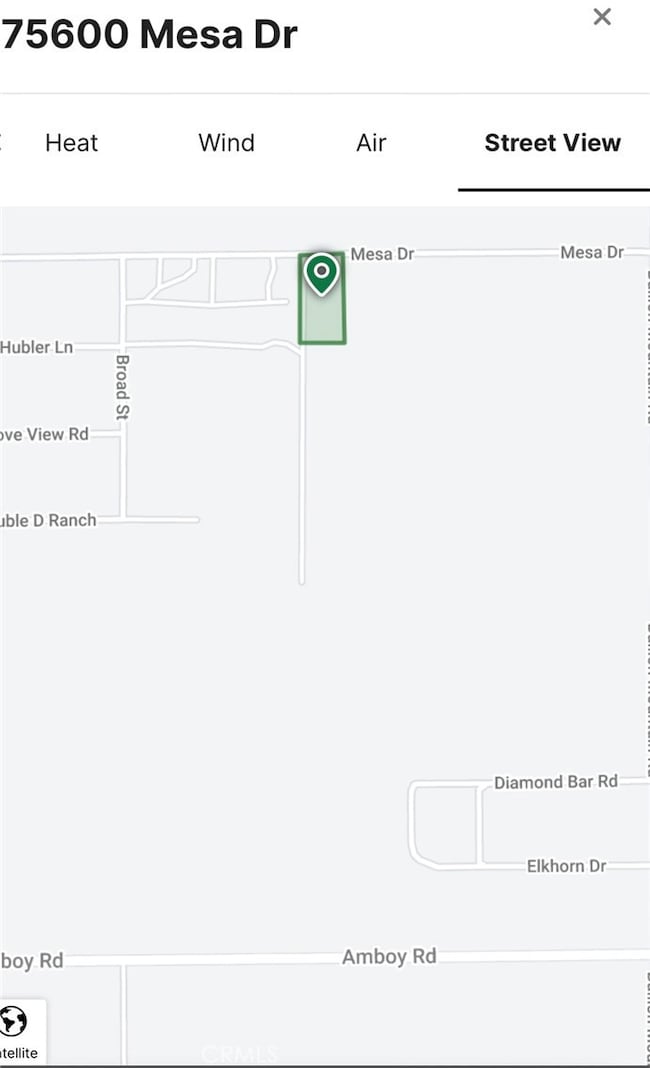Tap the green property pin on Mesa Dr
This screenshot has width=650, height=1068.
pos(322,274)
